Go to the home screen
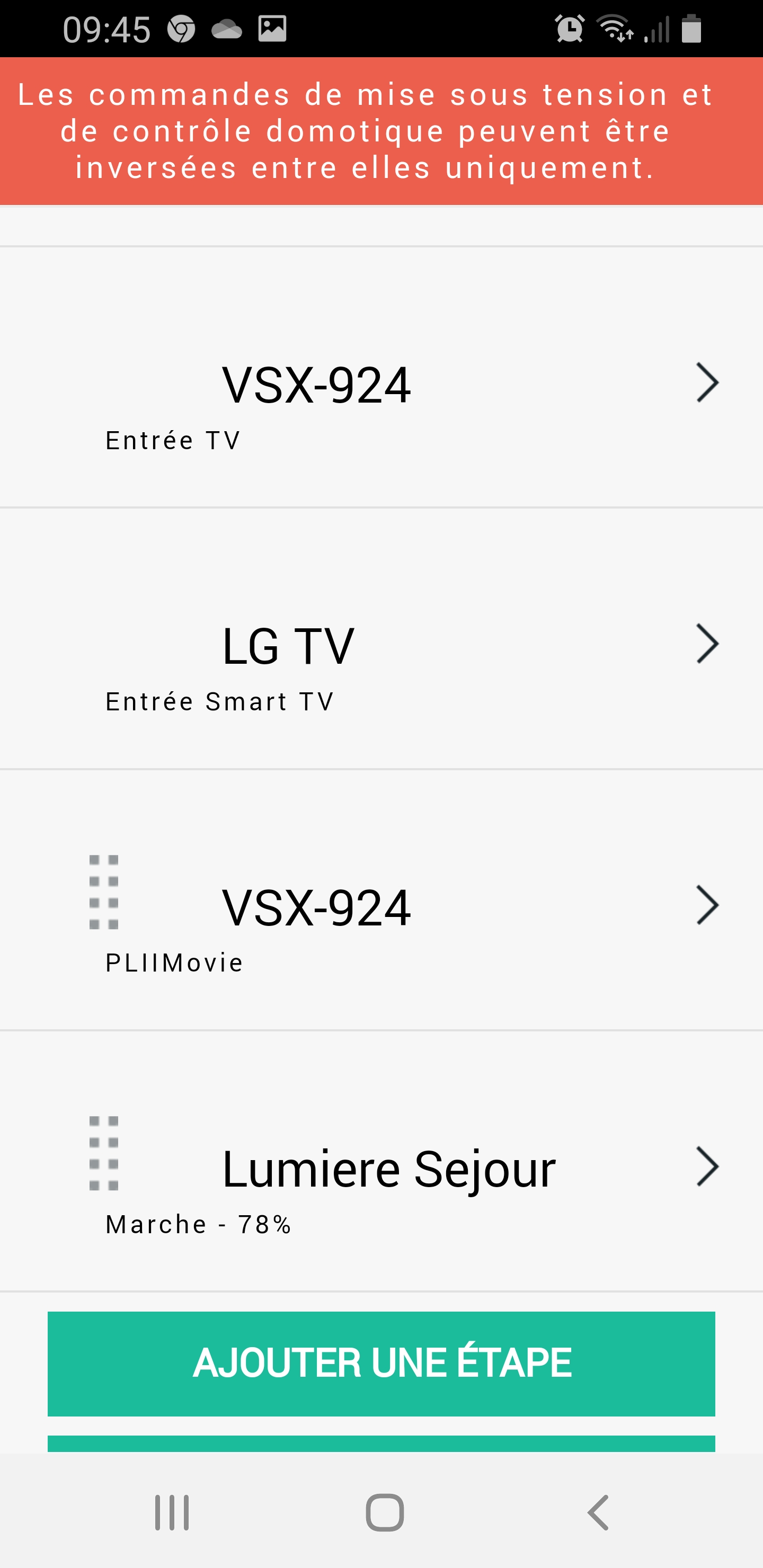763x1568 pixels. click(x=384, y=1512)
